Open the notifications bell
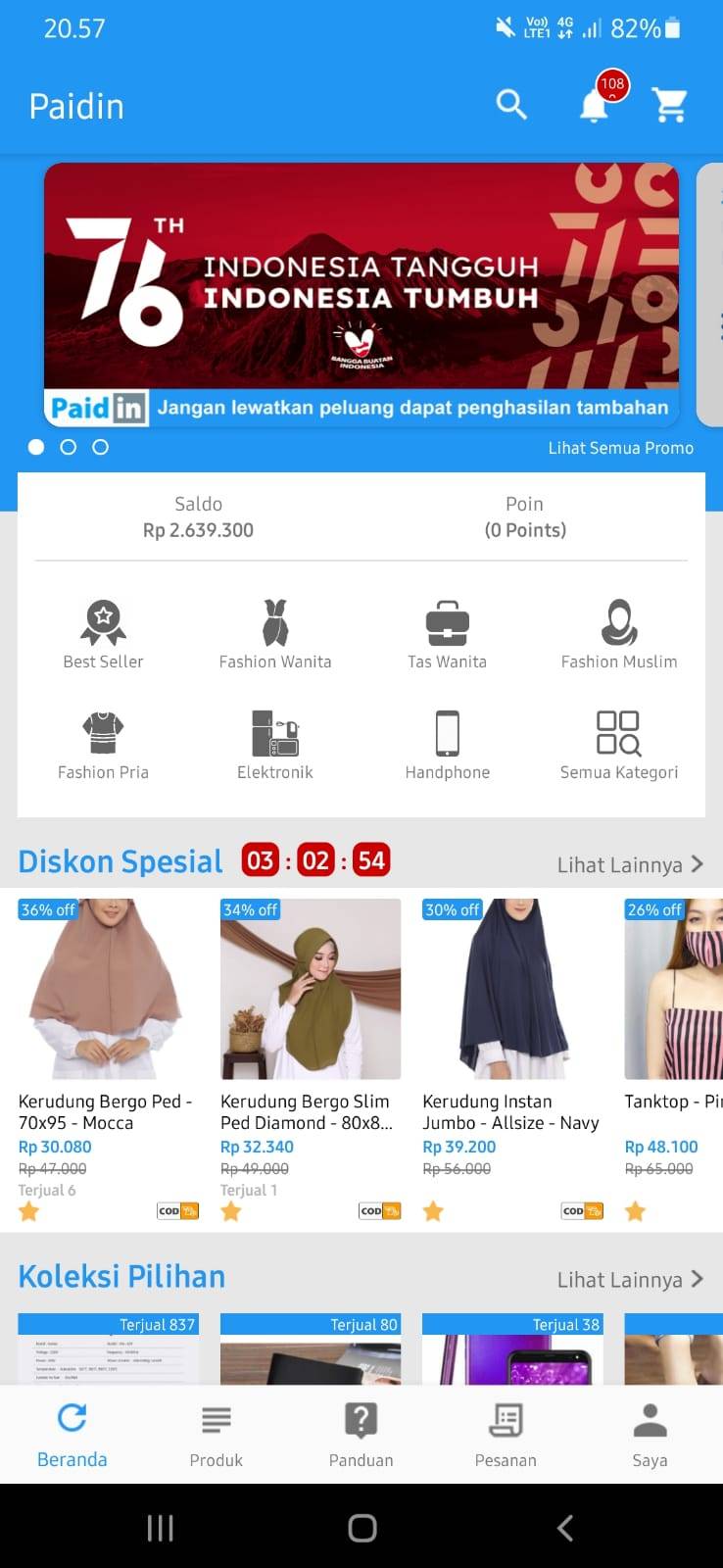This screenshot has height=1568, width=723. [x=595, y=104]
